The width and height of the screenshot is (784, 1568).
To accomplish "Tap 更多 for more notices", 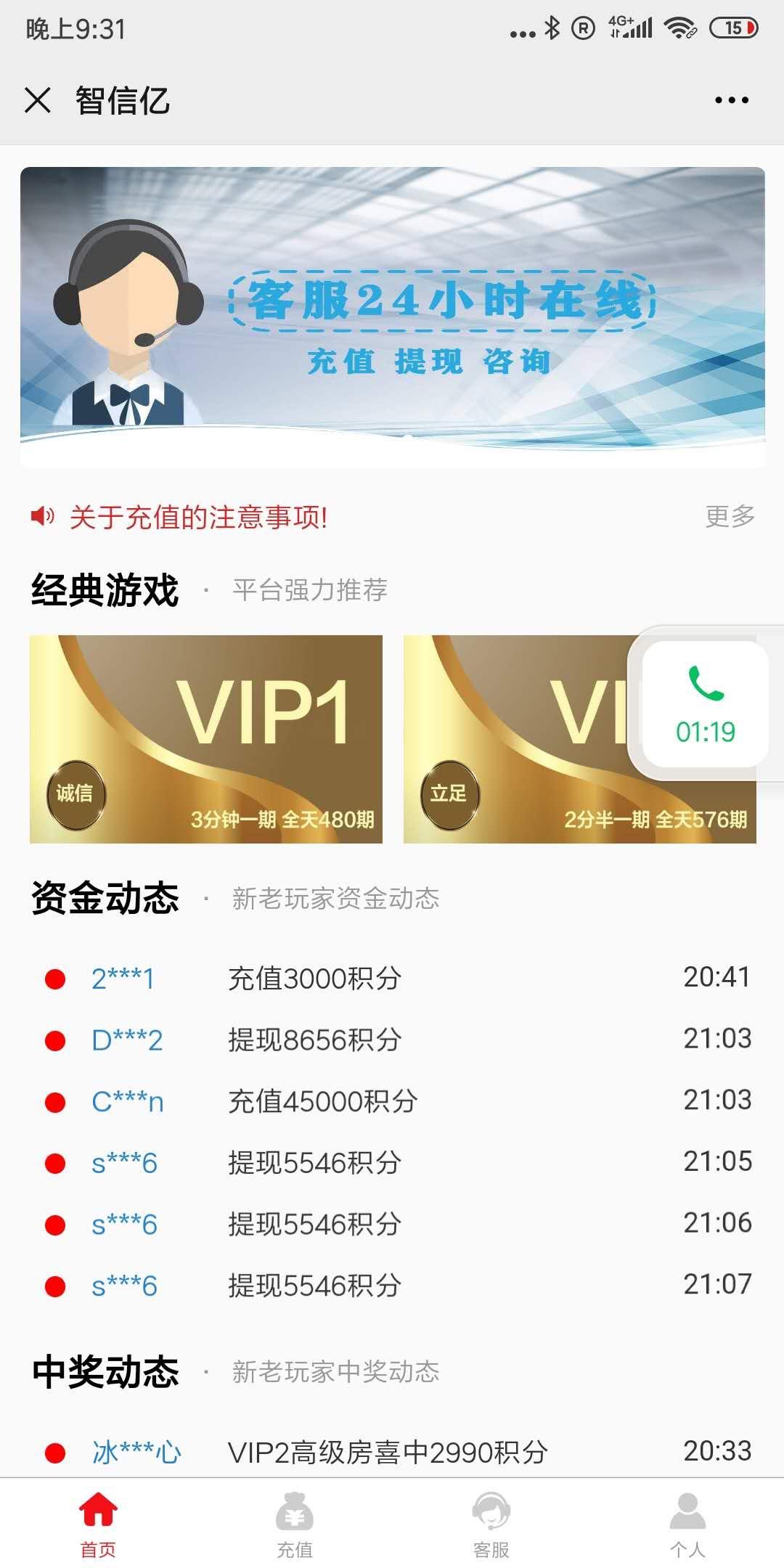I will 730,516.
